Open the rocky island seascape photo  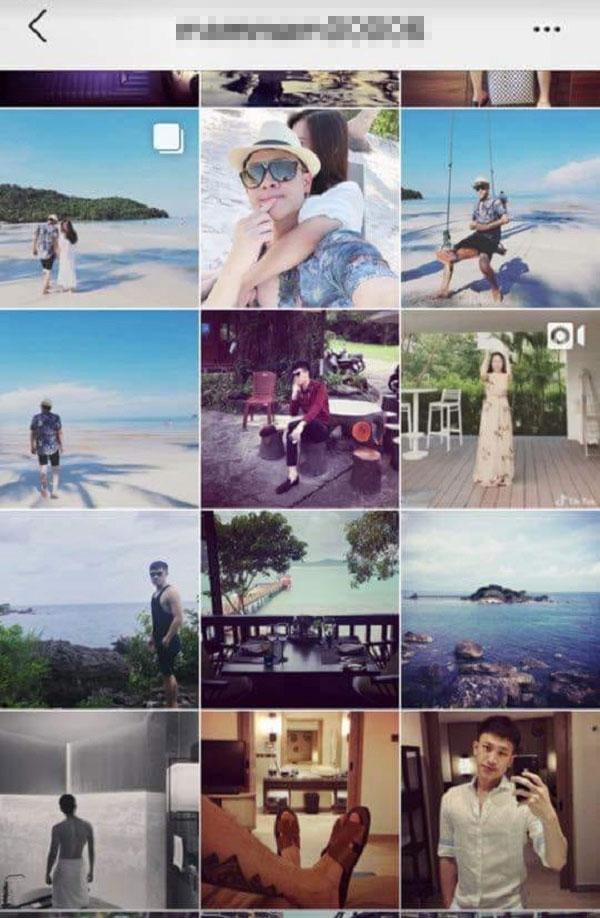500,609
